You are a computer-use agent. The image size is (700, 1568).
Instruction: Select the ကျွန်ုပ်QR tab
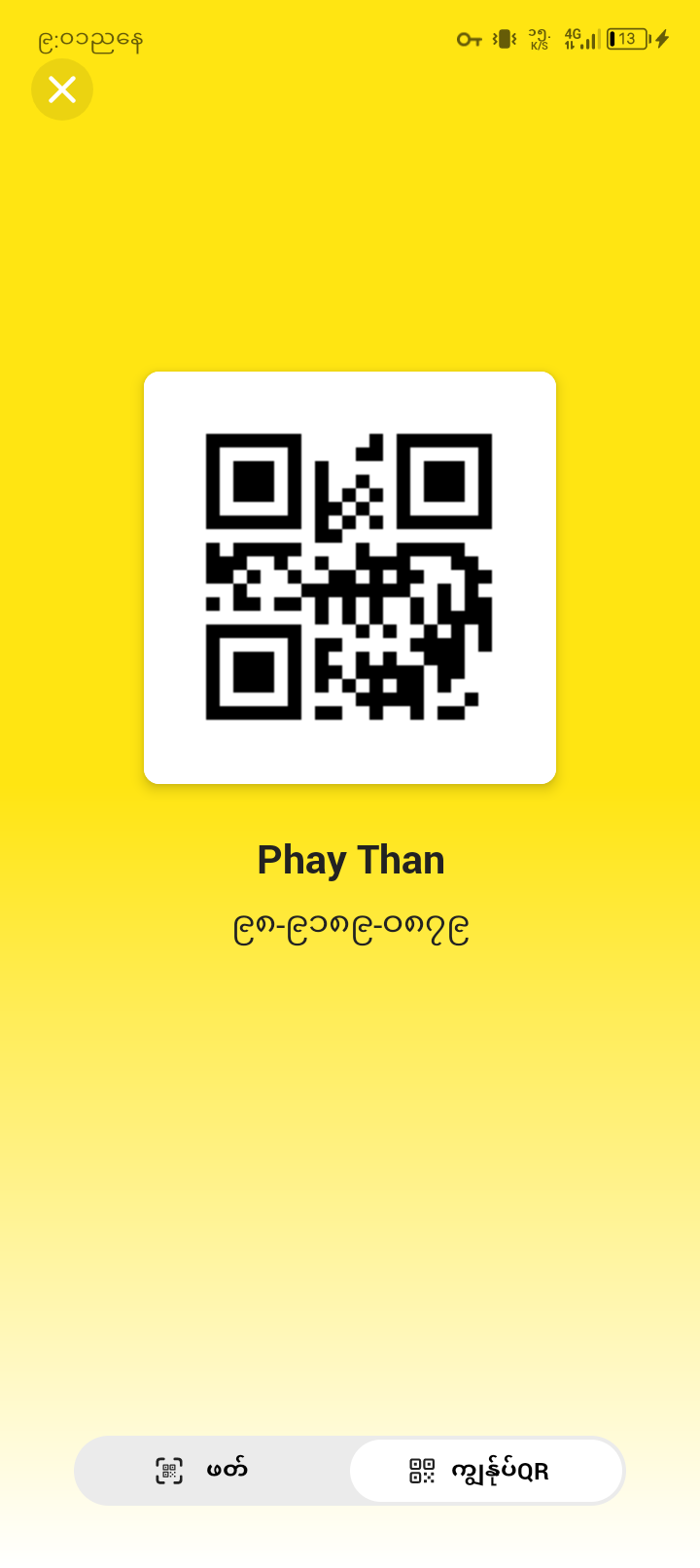tap(485, 1470)
